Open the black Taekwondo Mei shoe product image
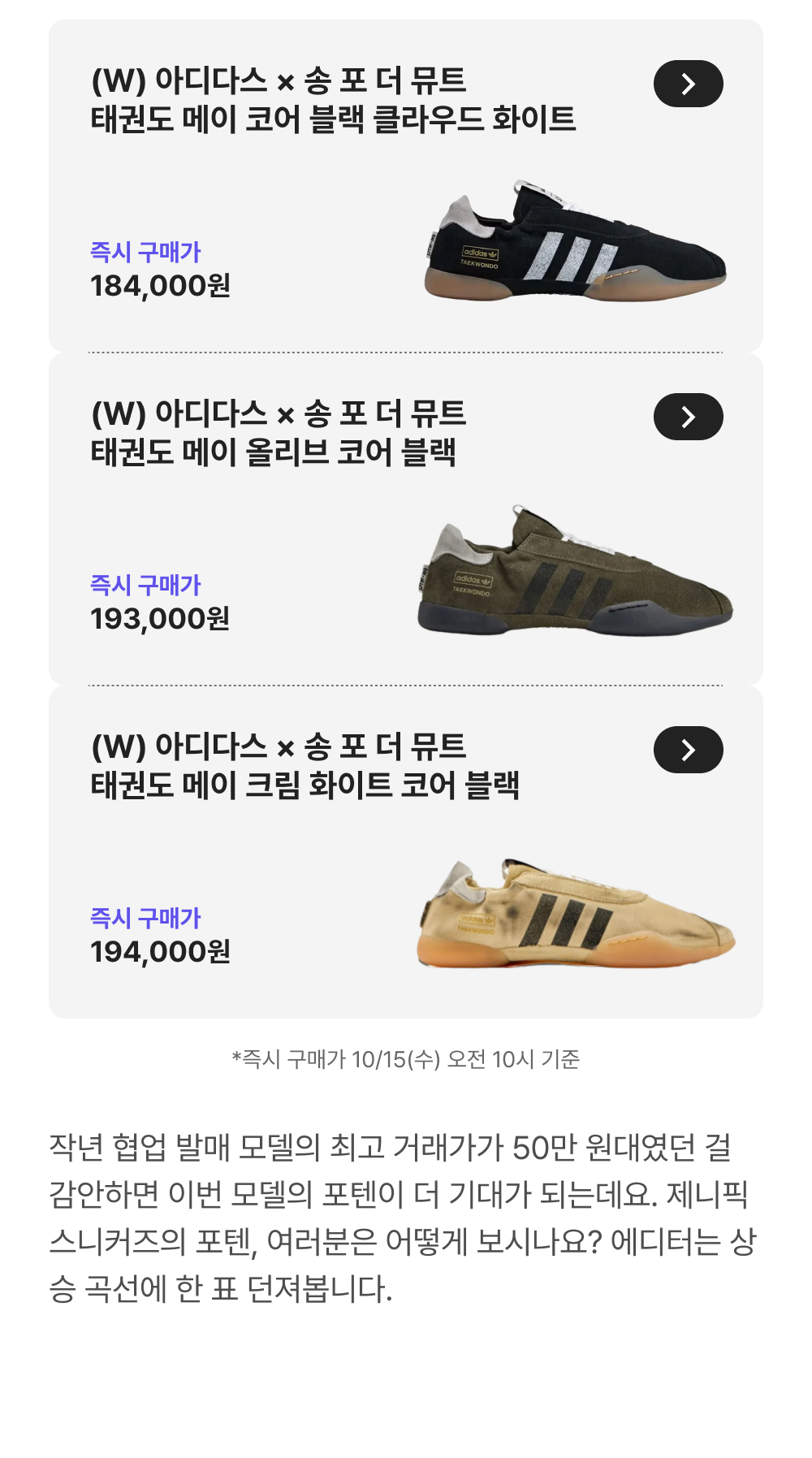This screenshot has height=1458, width=812. [575, 240]
